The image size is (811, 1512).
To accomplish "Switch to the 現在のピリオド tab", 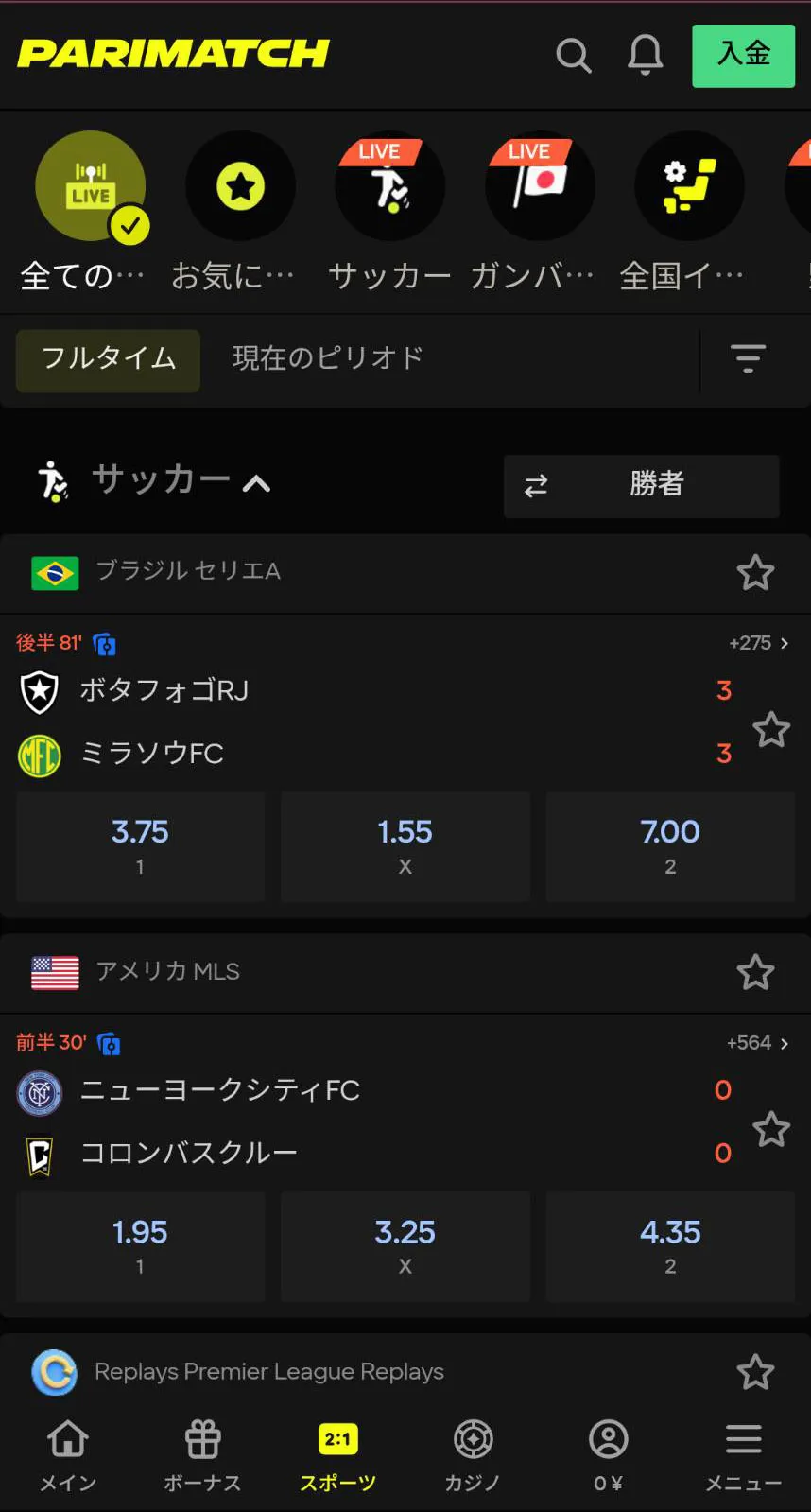I will [x=328, y=359].
